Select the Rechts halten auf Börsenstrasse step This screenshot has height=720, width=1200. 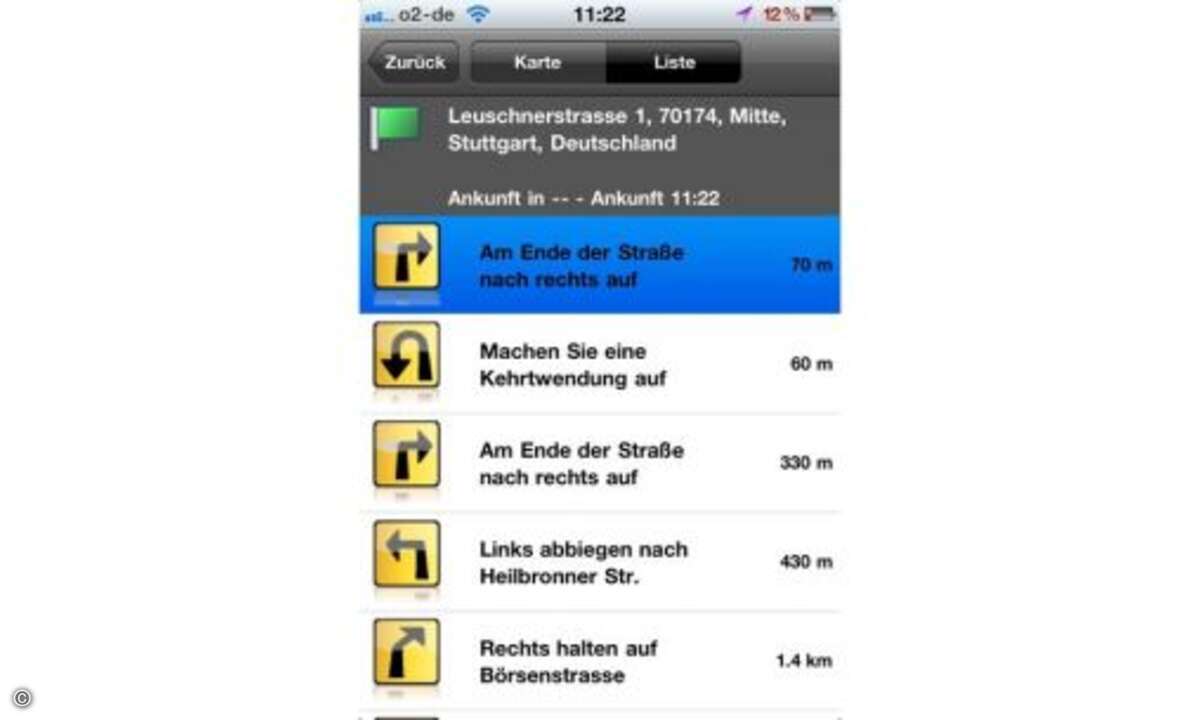600,661
